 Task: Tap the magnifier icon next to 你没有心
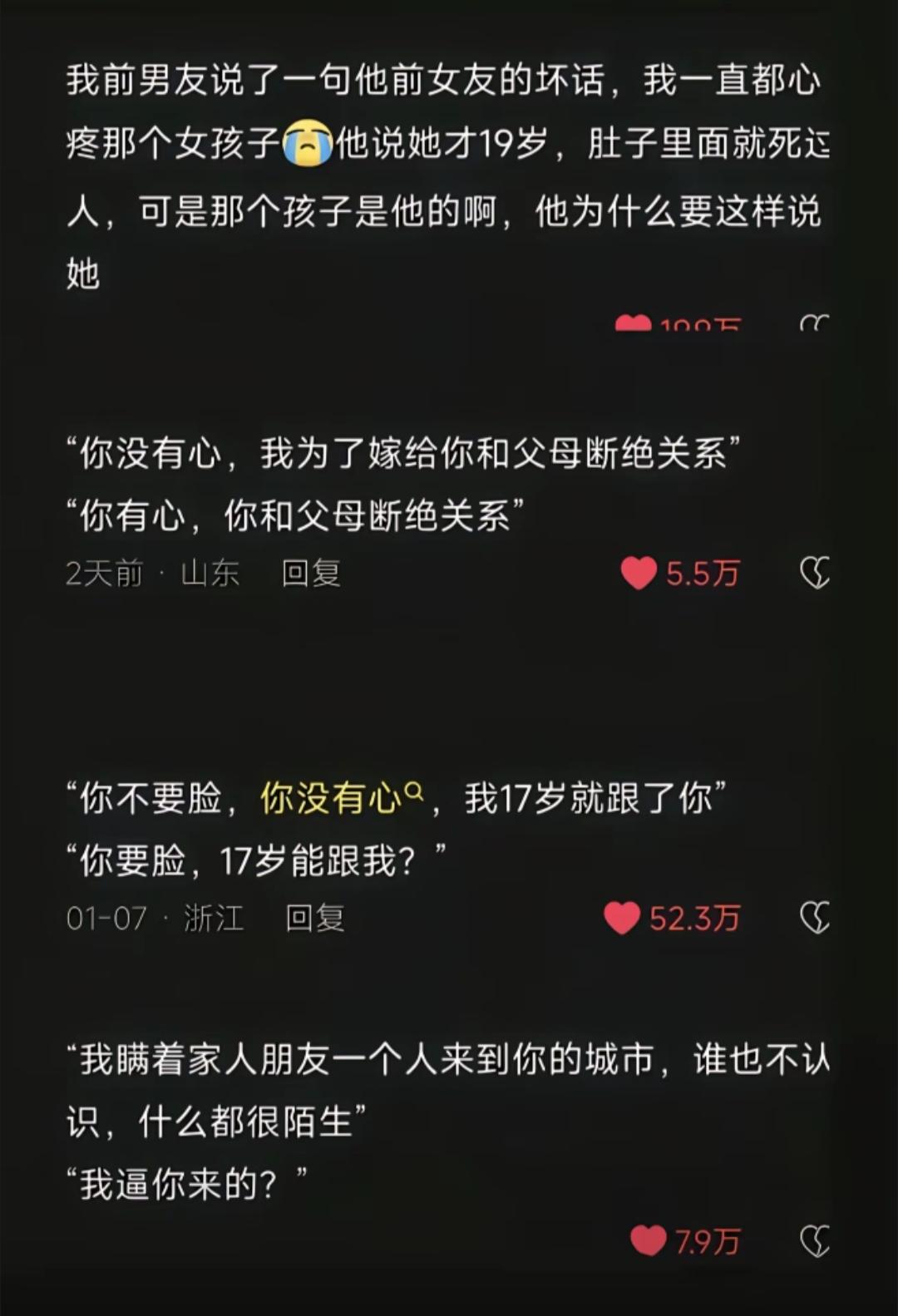414,792
